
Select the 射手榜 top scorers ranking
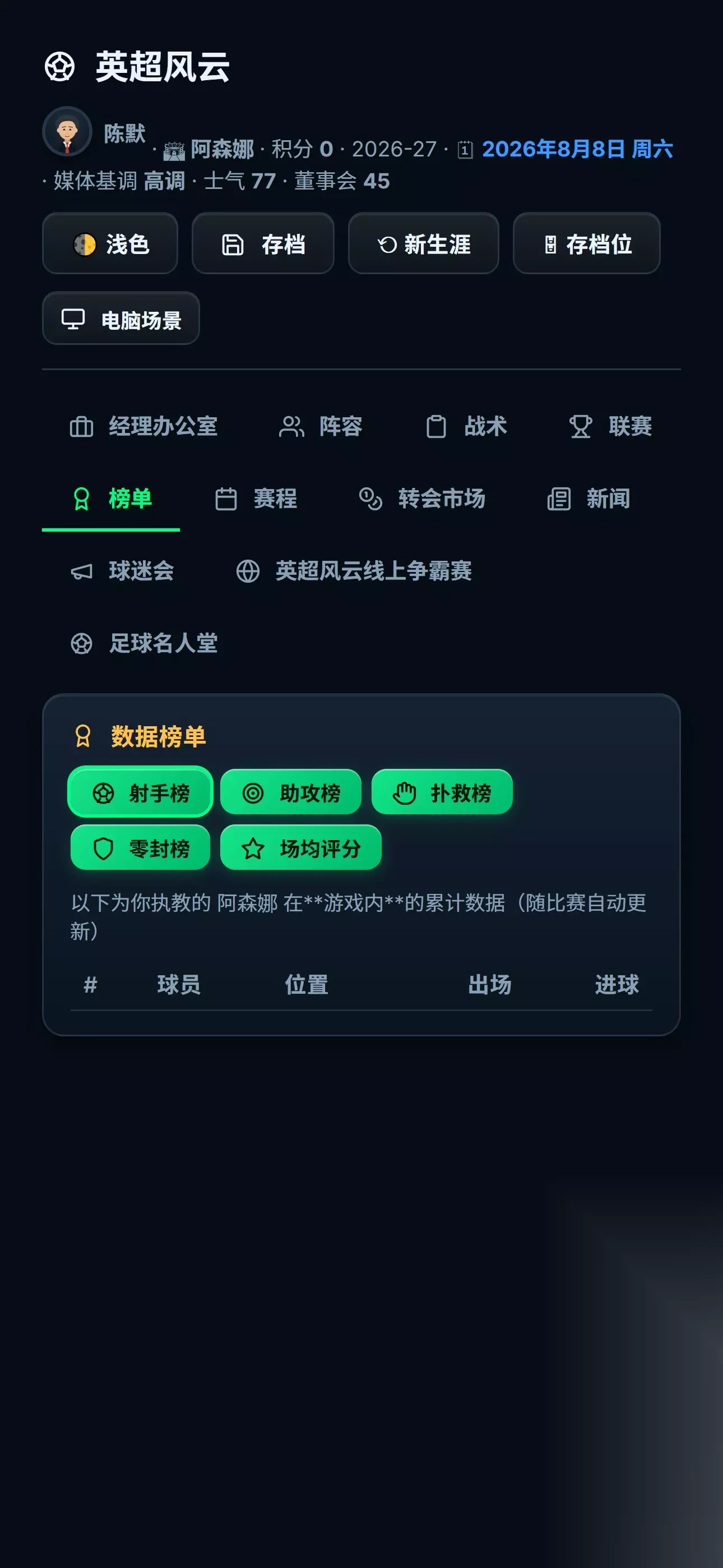pos(141,792)
